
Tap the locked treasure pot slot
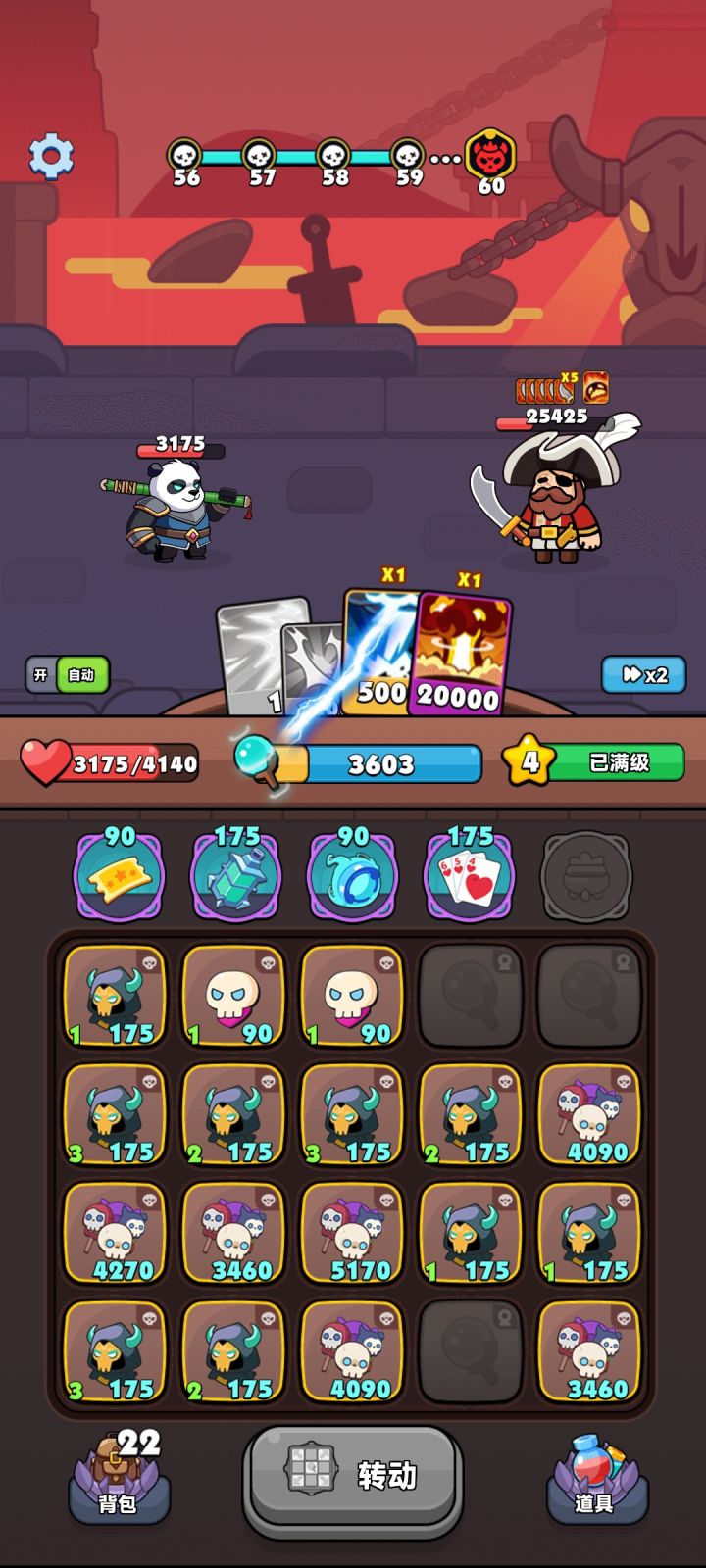click(588, 877)
